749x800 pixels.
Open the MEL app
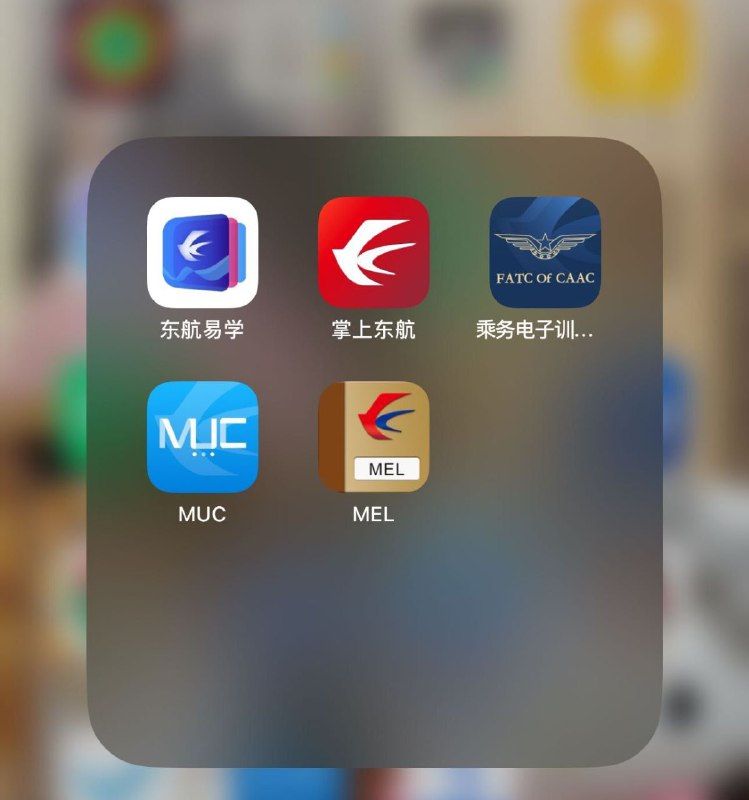[373, 436]
